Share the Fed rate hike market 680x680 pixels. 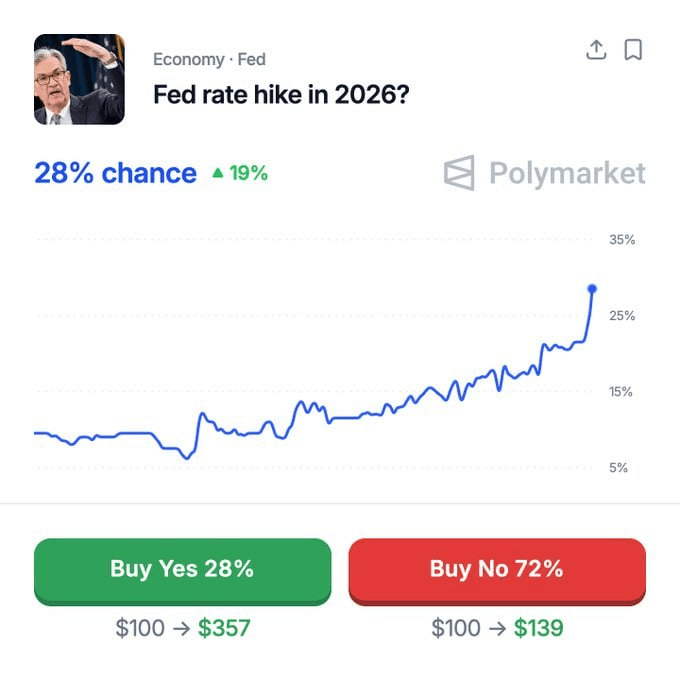(596, 49)
